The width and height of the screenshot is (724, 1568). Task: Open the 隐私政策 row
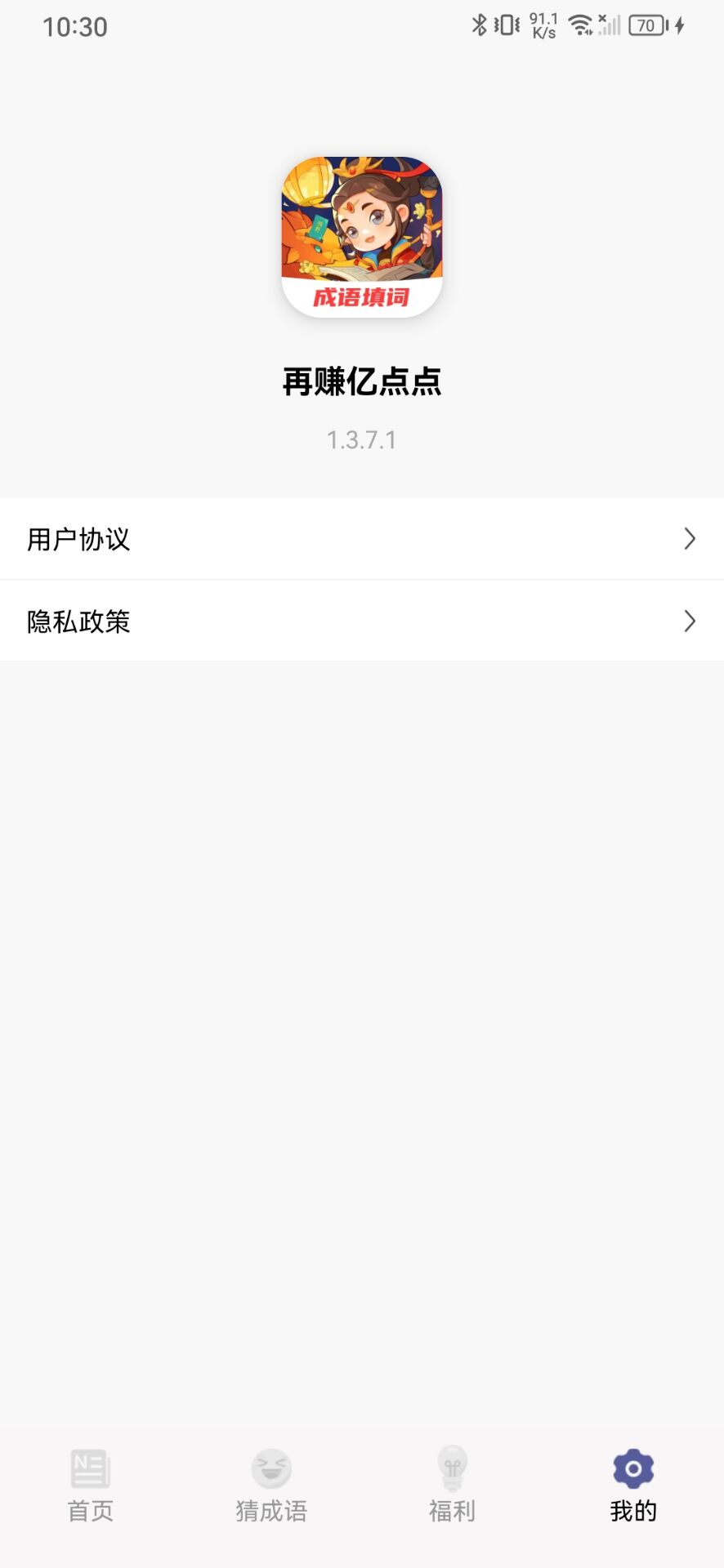361,621
